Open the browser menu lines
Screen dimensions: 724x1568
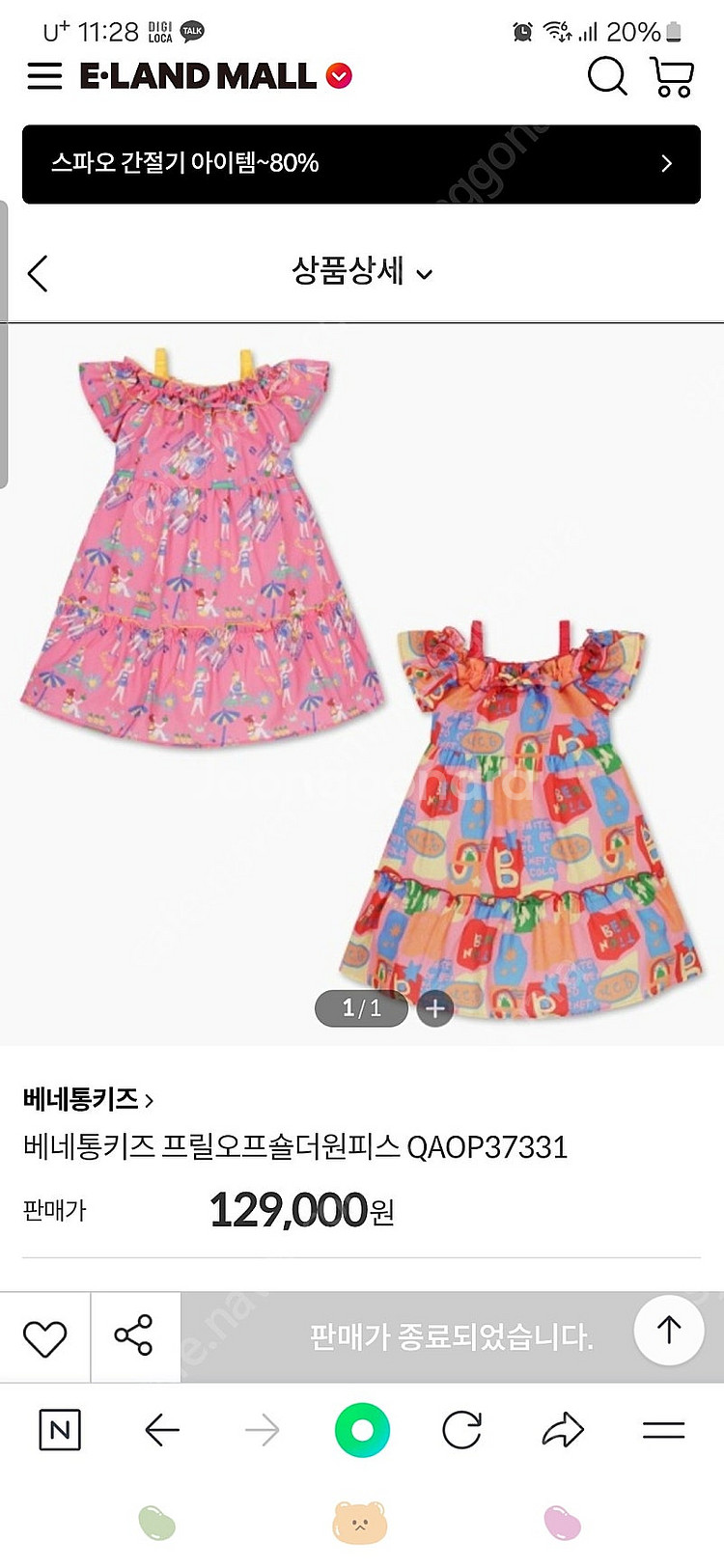coord(663,1430)
